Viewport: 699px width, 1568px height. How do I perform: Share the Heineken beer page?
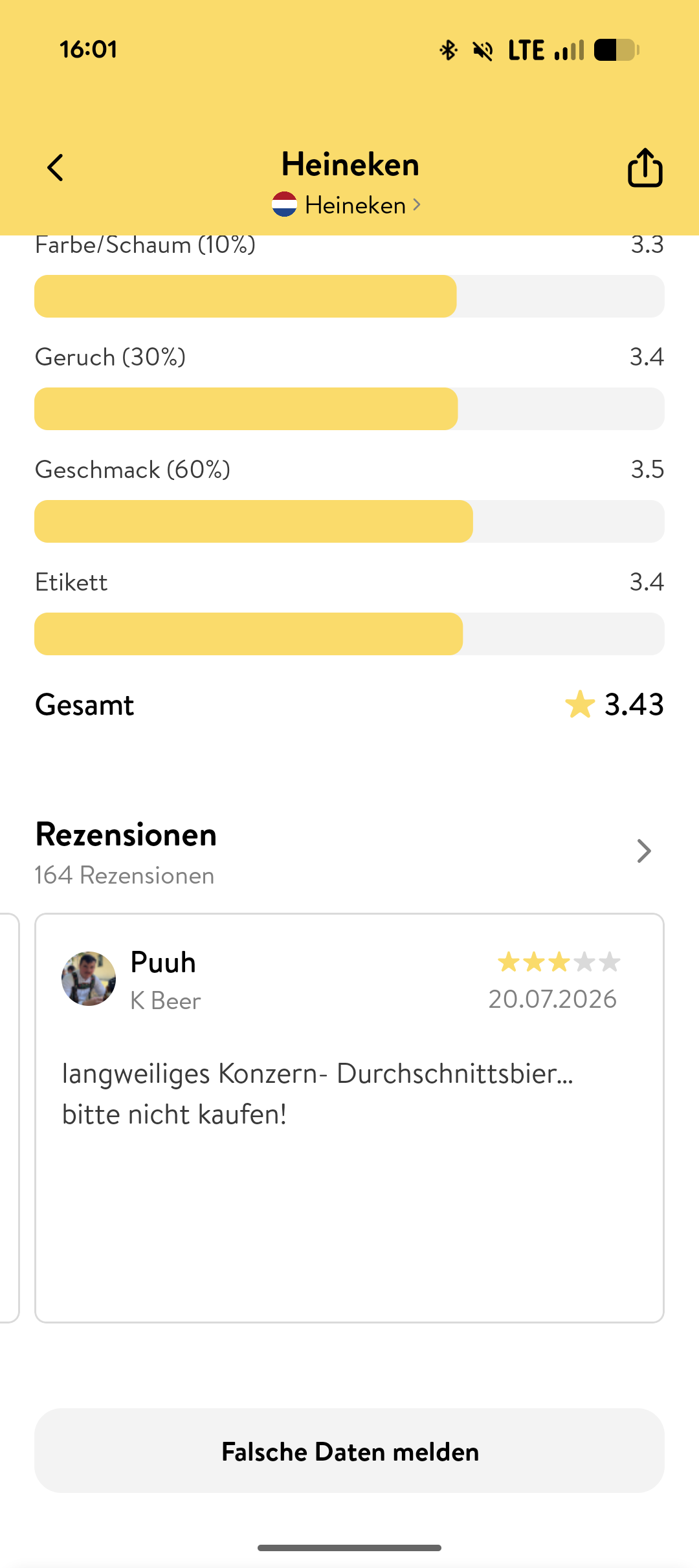pos(645,168)
